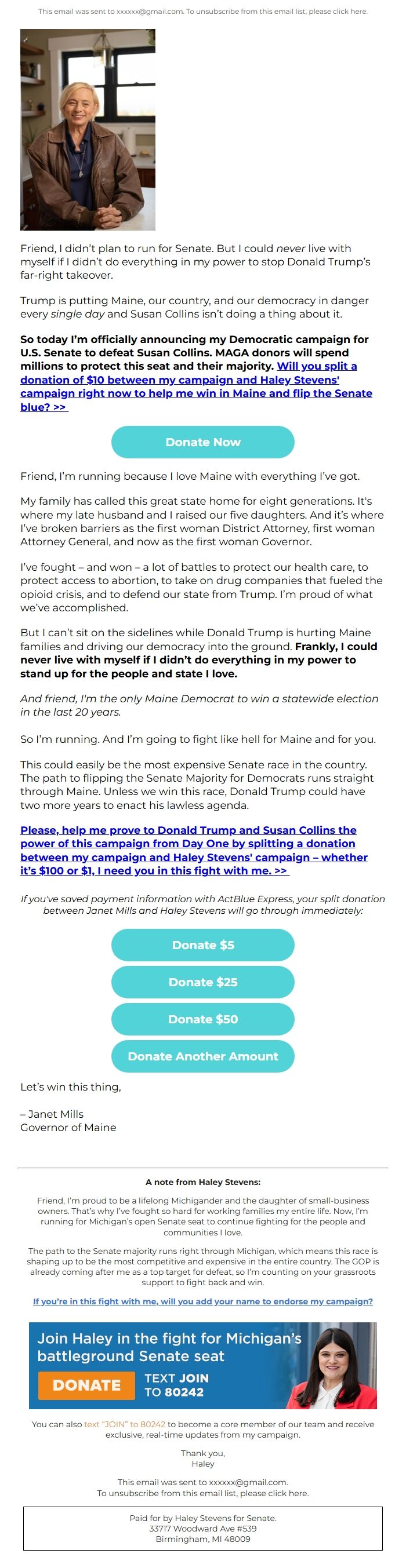
Task: Choose Donate $5
Action: (202, 945)
